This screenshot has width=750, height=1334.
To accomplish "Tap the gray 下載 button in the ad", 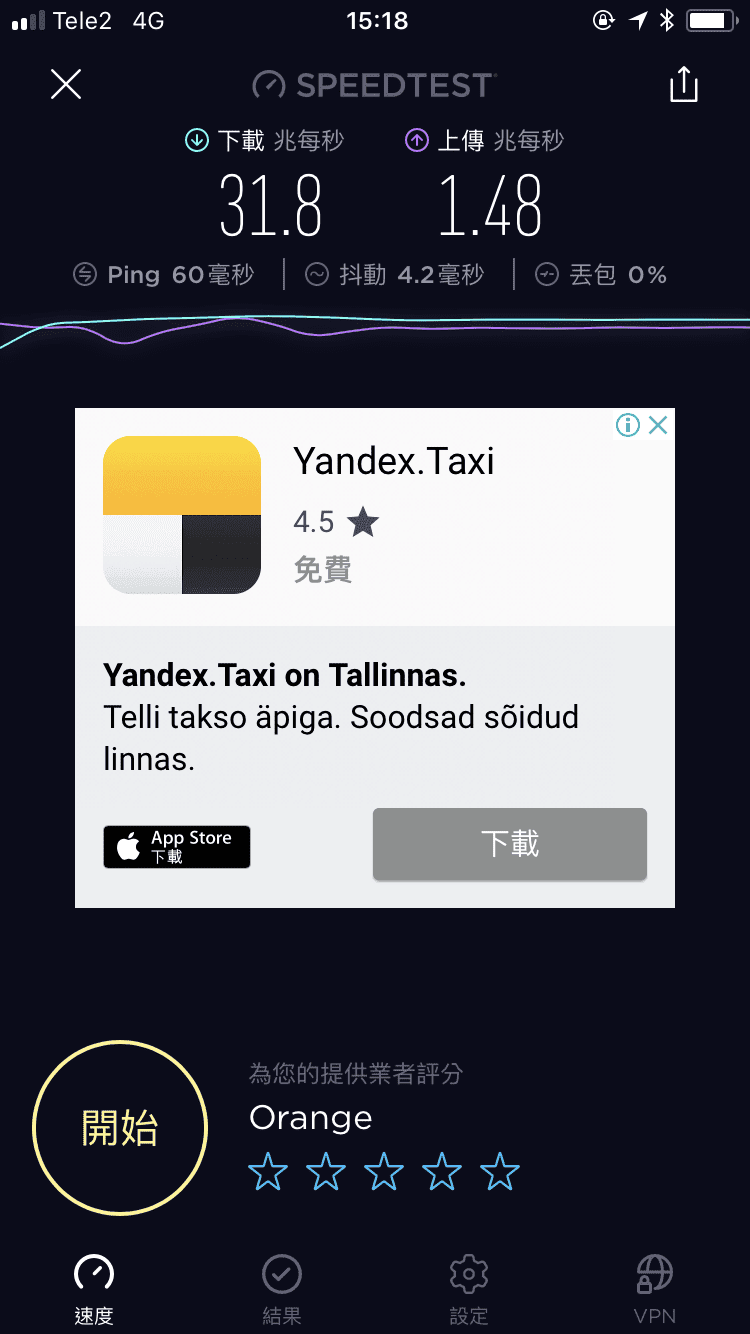I will coord(510,844).
